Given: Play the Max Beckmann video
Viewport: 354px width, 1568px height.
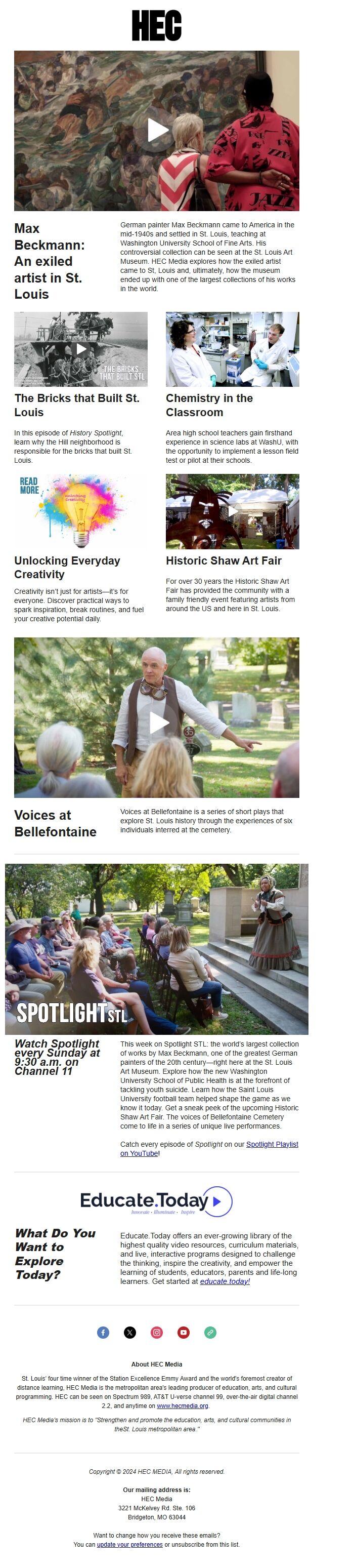Looking at the screenshot, I should pos(157,130).
